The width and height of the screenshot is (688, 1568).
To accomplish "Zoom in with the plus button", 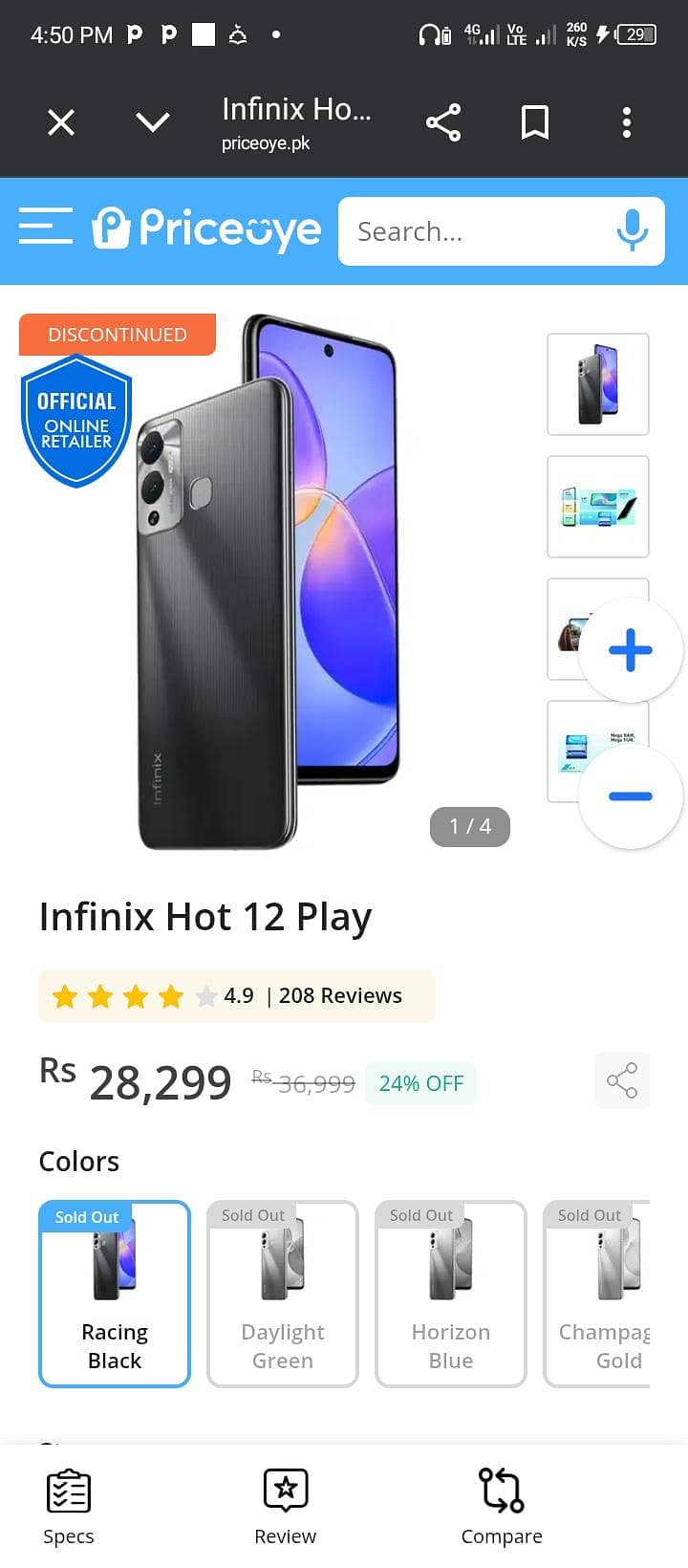I will [x=631, y=650].
